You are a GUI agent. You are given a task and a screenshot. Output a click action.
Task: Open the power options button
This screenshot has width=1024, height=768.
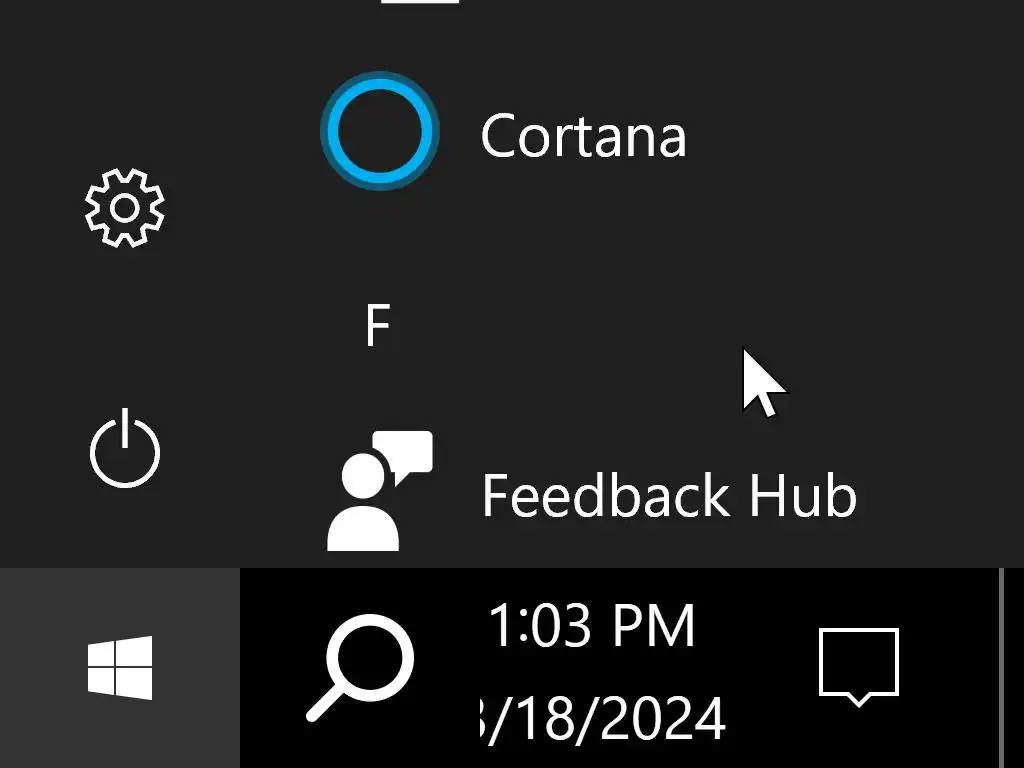tap(124, 450)
